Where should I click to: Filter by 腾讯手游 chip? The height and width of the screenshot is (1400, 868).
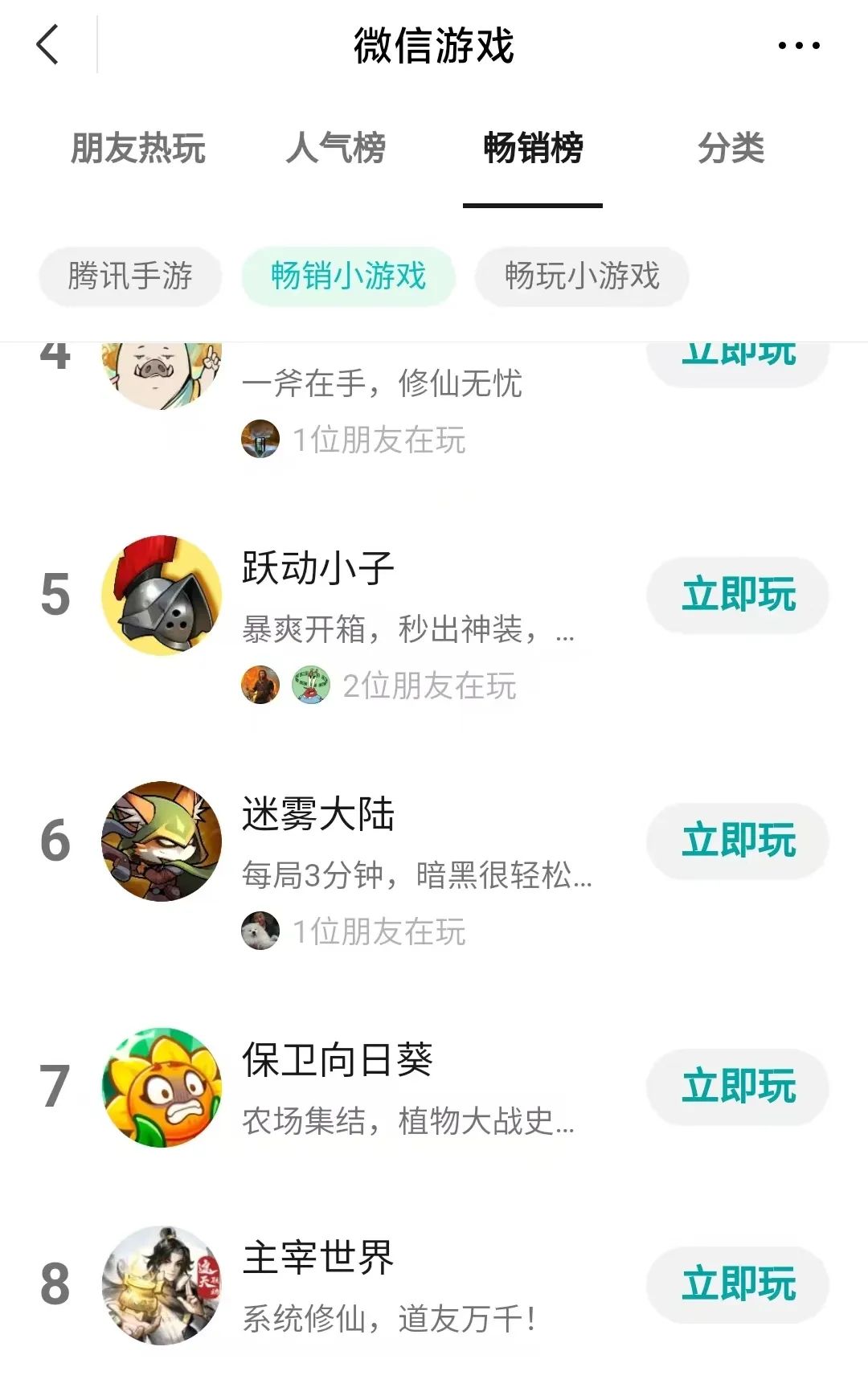(130, 276)
